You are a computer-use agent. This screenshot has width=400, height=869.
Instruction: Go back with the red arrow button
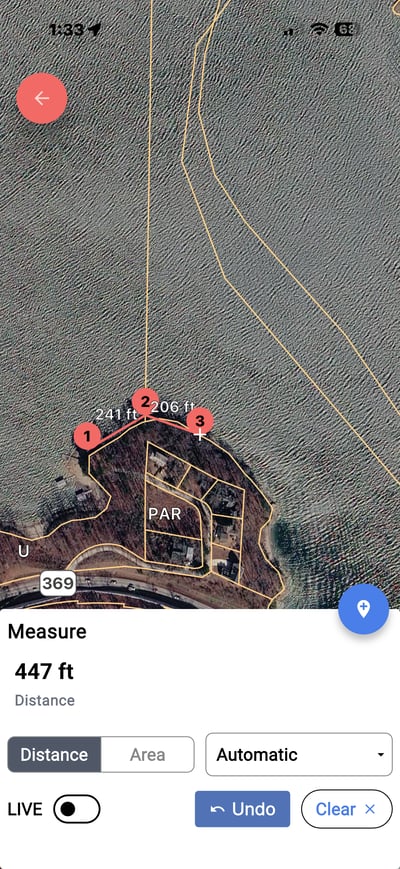pyautogui.click(x=42, y=98)
